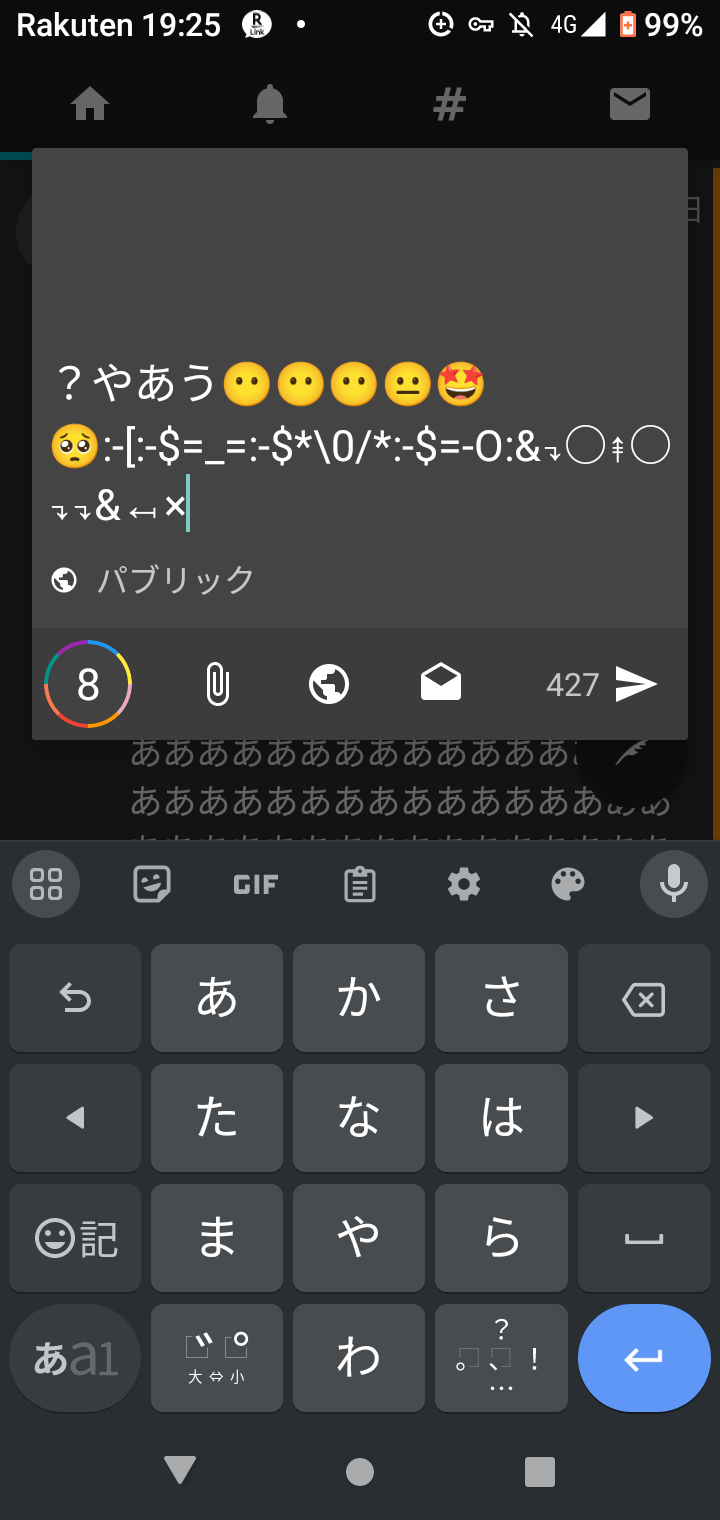Start voice input with the microphone
This screenshot has height=1520, width=720.
pyautogui.click(x=674, y=884)
